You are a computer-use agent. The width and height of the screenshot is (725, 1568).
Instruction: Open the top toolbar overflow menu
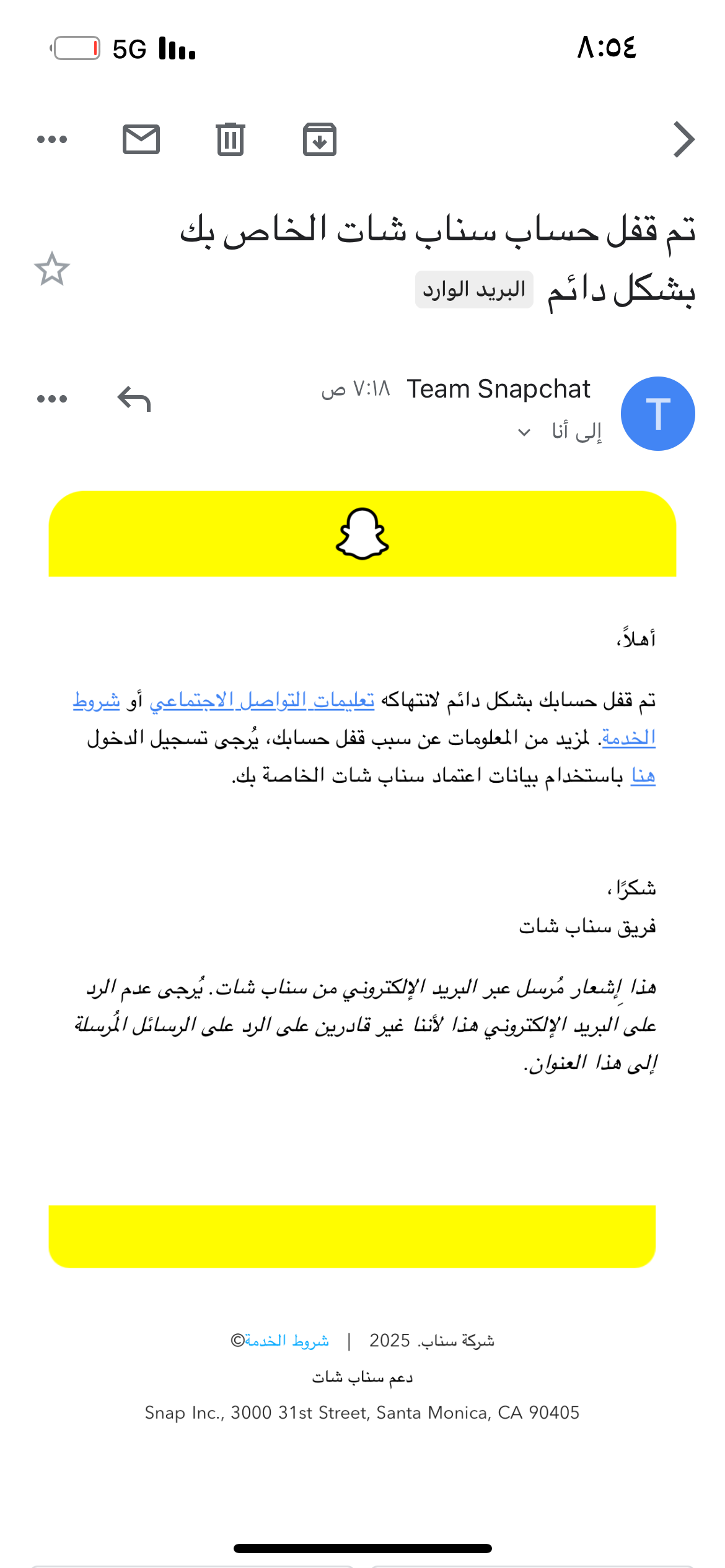click(52, 140)
